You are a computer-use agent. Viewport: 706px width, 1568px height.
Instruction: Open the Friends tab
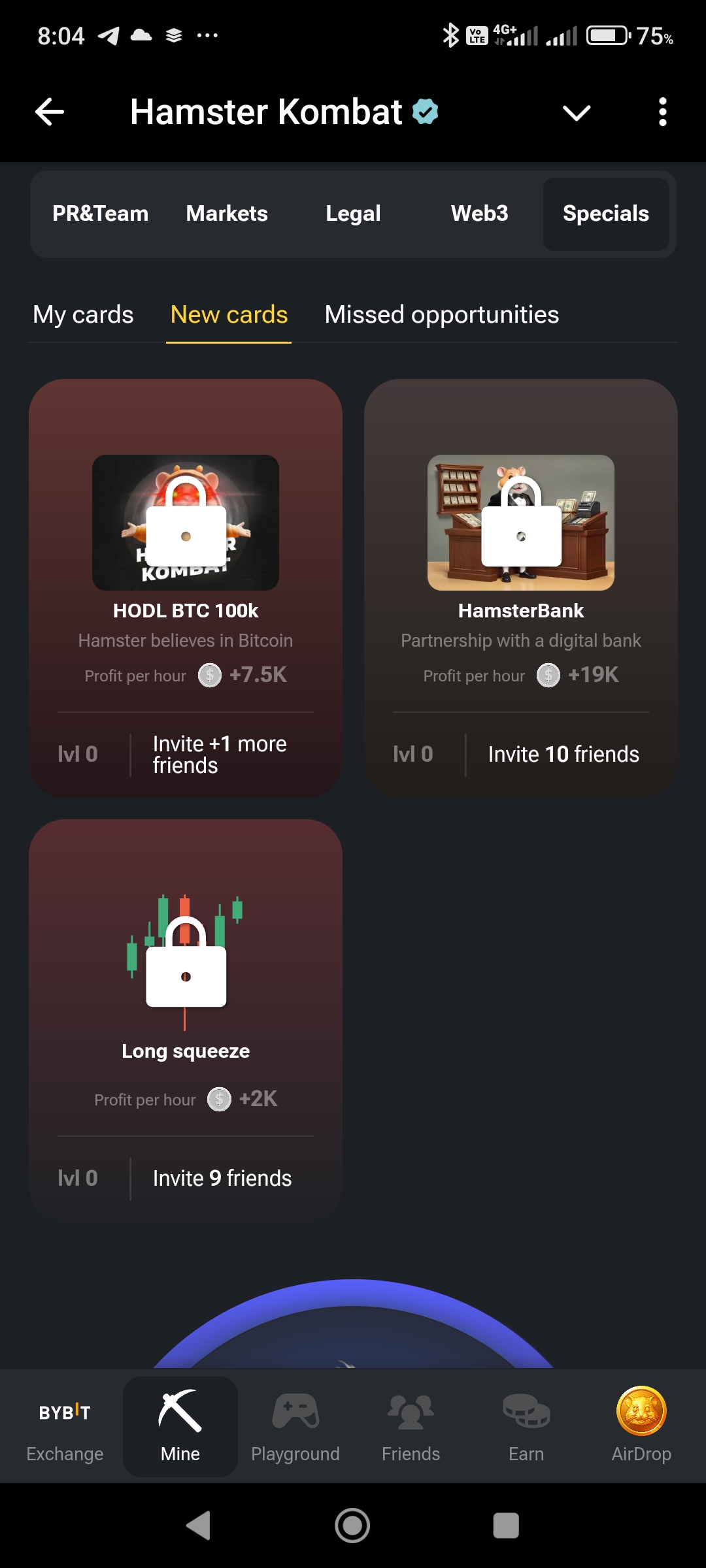click(411, 1428)
